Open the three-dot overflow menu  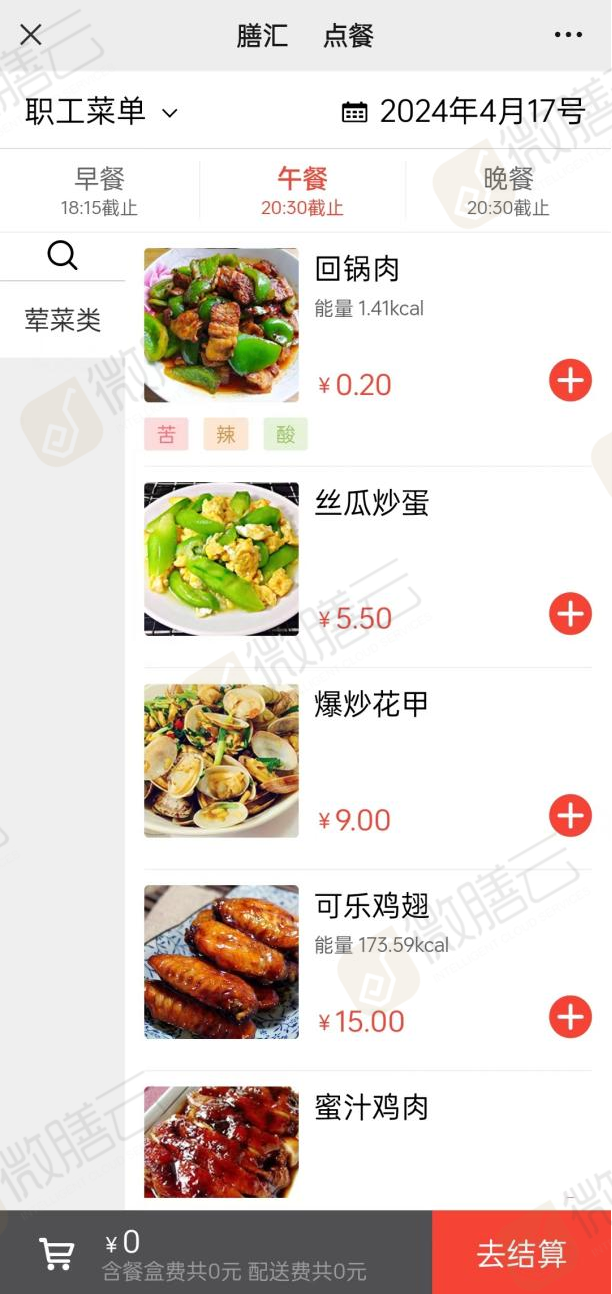pyautogui.click(x=568, y=35)
